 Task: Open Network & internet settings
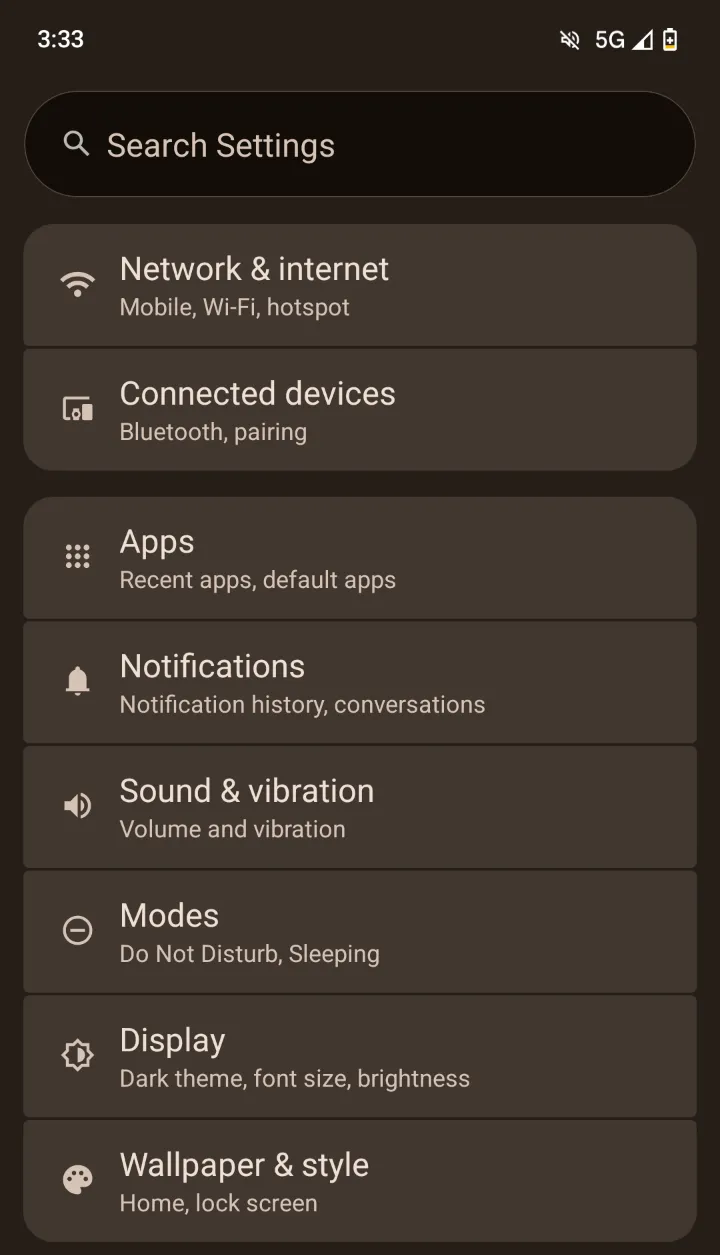pos(360,286)
